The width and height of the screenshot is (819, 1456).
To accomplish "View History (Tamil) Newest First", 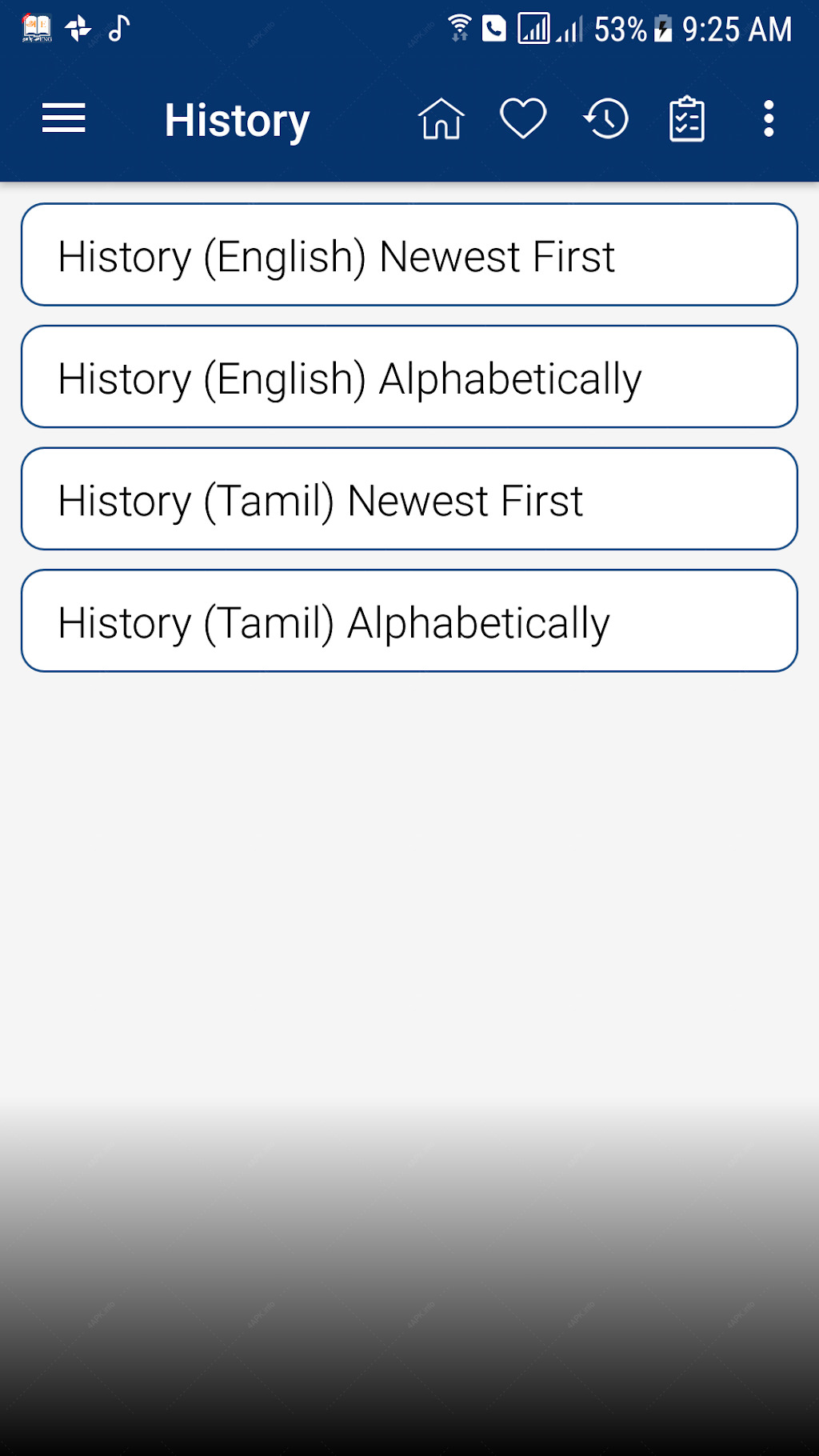I will 409,498.
